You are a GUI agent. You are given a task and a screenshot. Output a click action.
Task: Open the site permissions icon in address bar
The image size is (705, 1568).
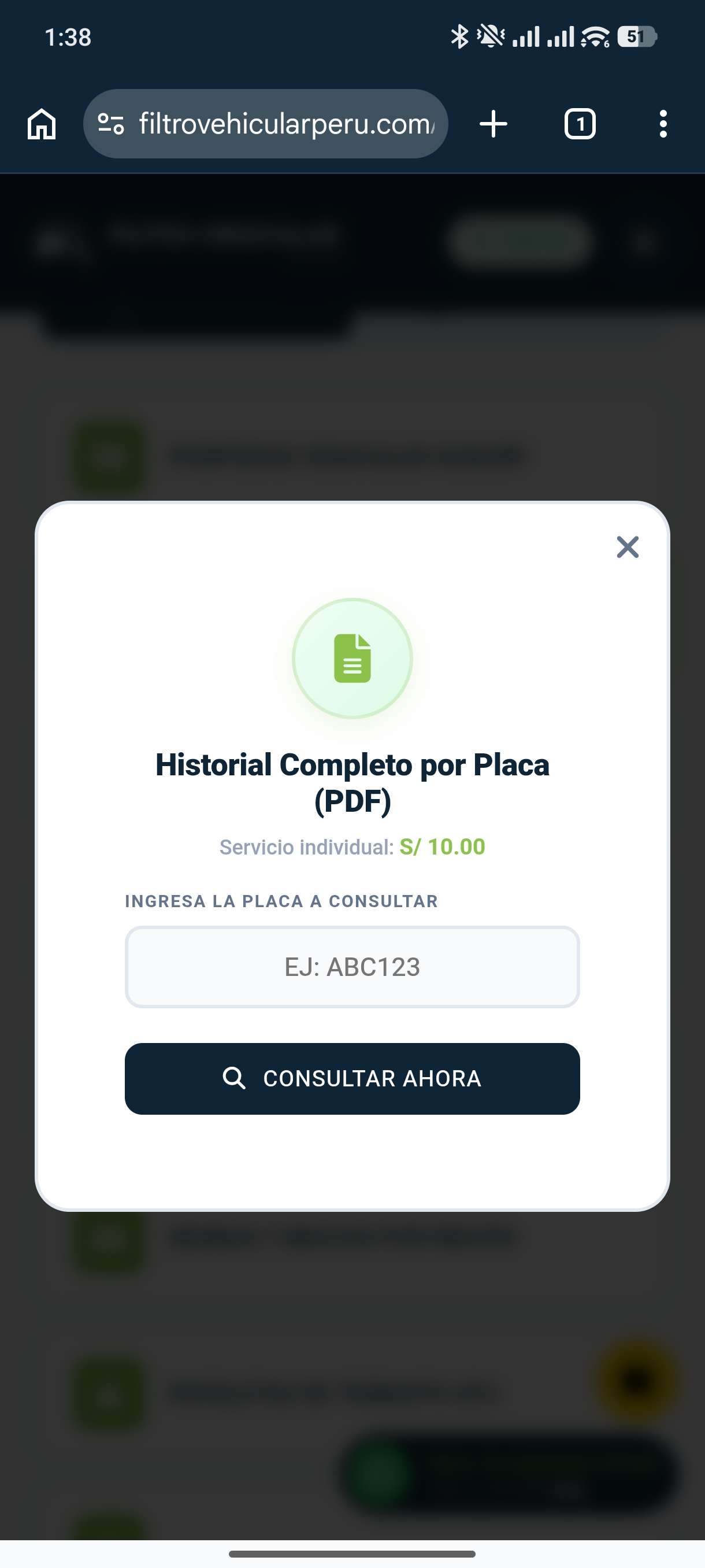point(110,124)
